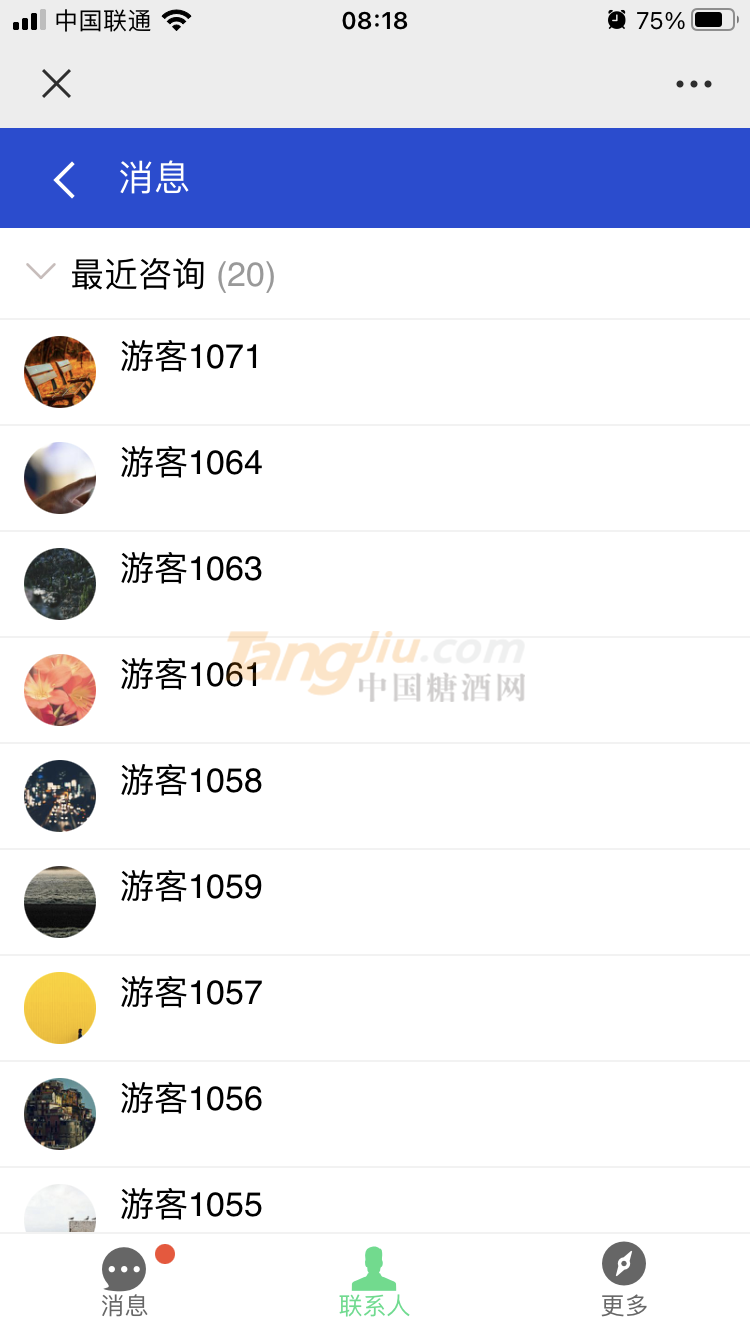
Task: Collapse the 最近咨询 list via its chevron
Action: (40, 271)
